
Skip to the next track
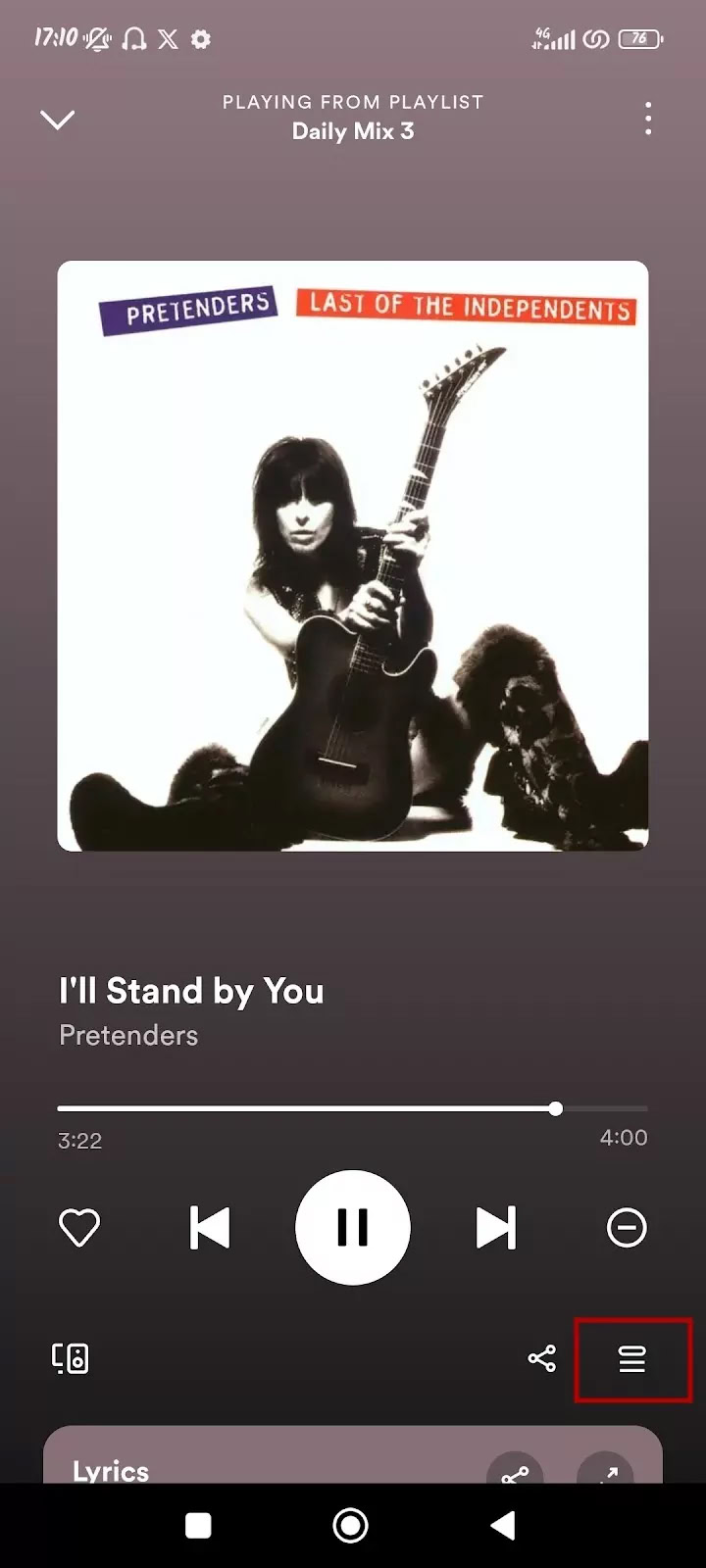496,1227
